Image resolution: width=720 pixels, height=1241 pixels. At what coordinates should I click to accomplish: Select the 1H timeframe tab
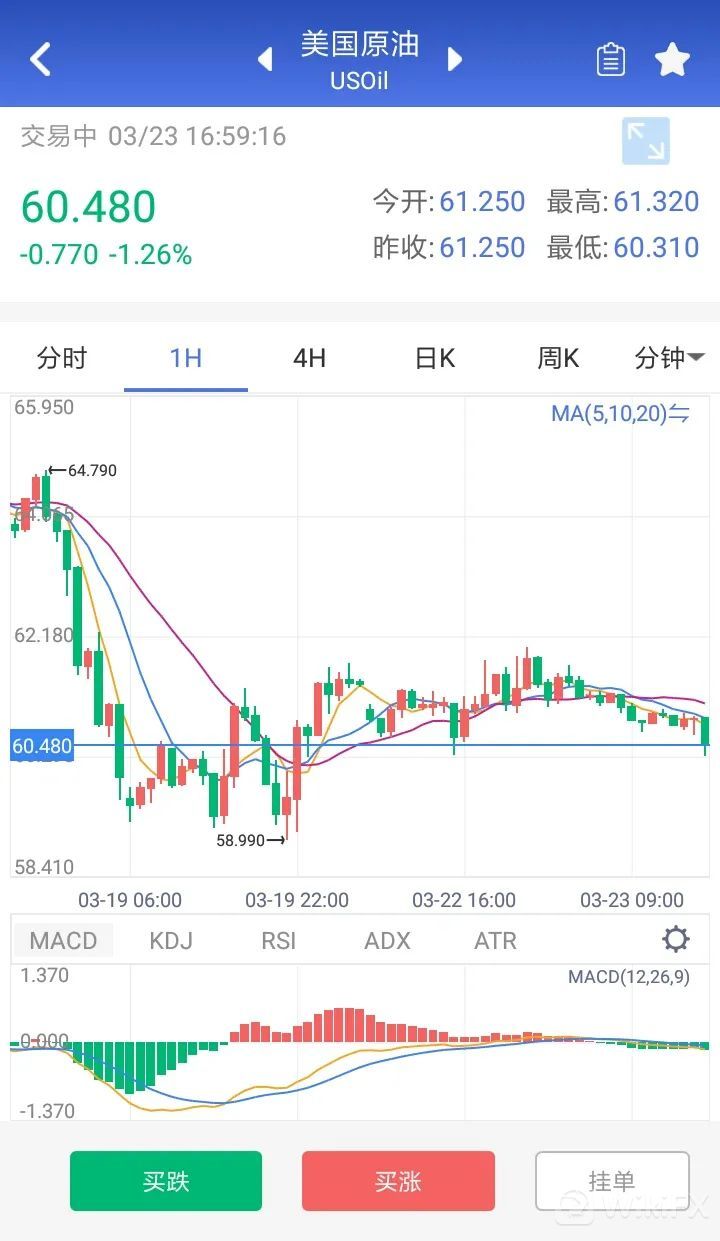click(186, 358)
